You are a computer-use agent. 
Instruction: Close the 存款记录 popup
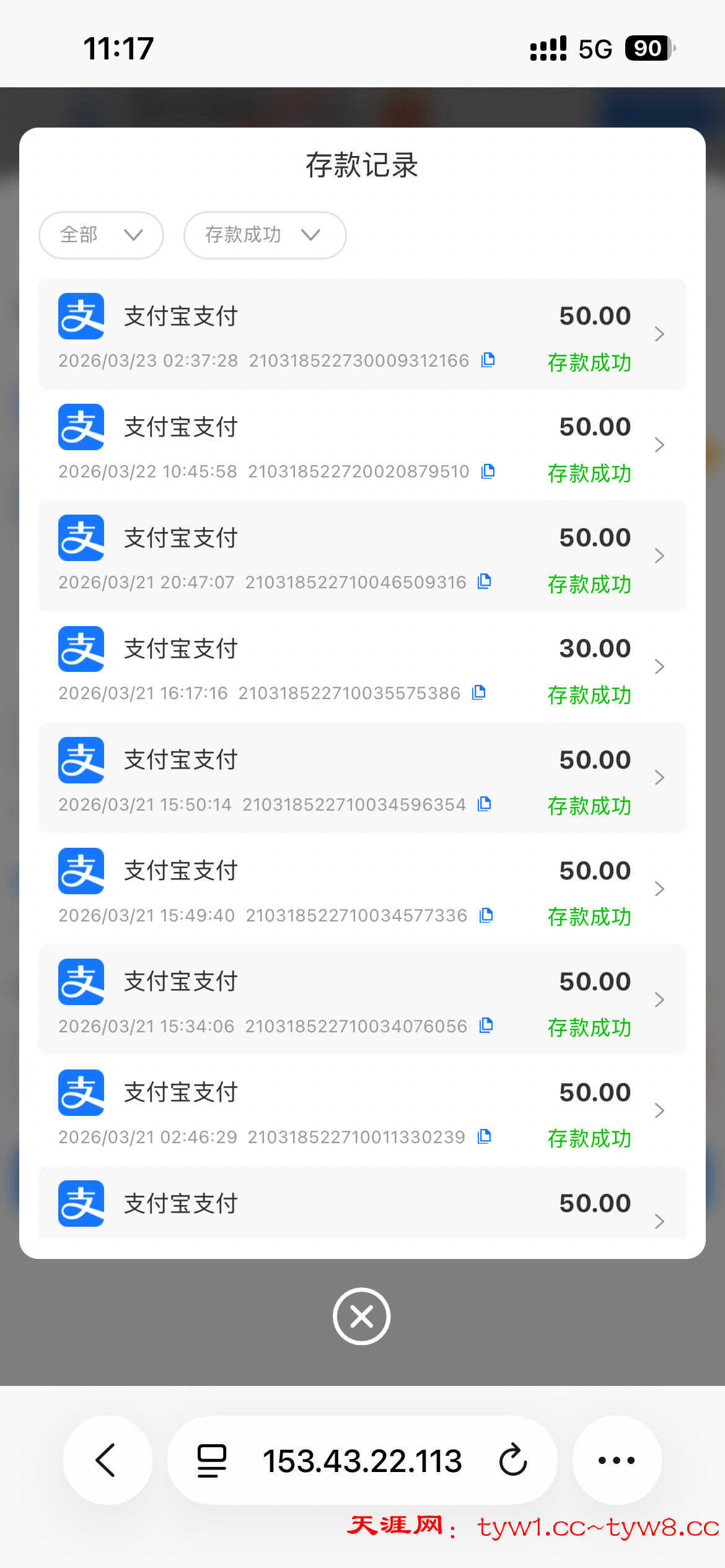pyautogui.click(x=362, y=1317)
